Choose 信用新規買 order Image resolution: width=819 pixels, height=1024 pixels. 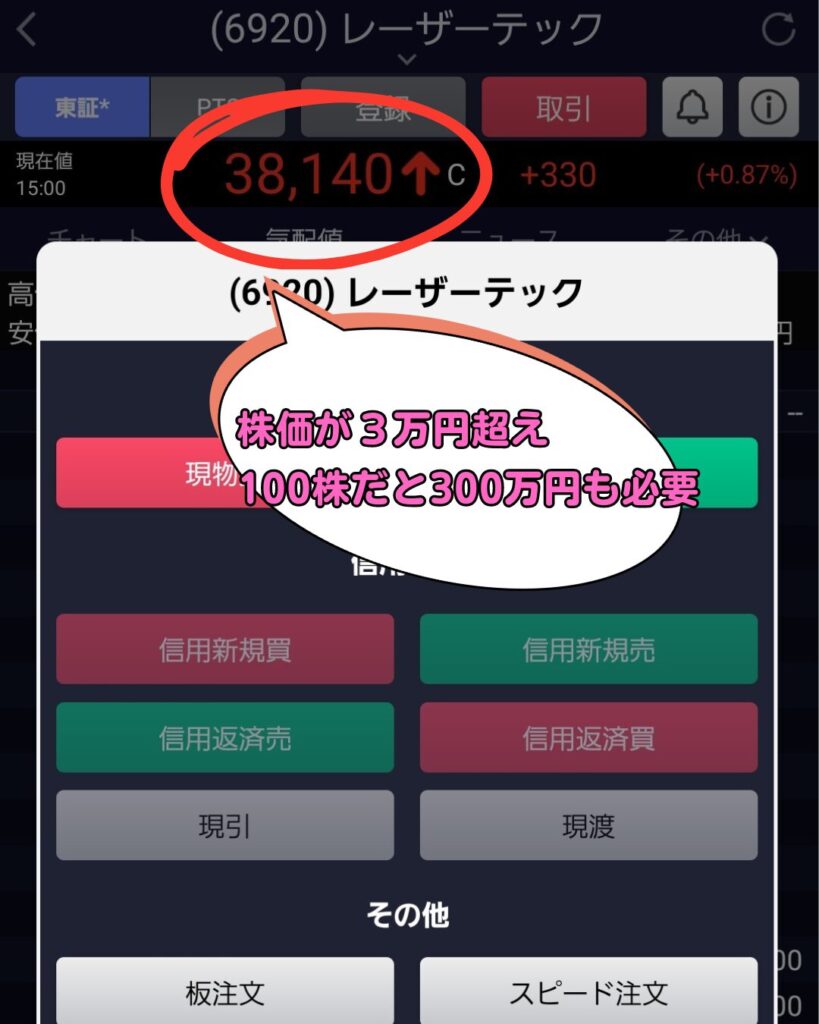point(225,650)
